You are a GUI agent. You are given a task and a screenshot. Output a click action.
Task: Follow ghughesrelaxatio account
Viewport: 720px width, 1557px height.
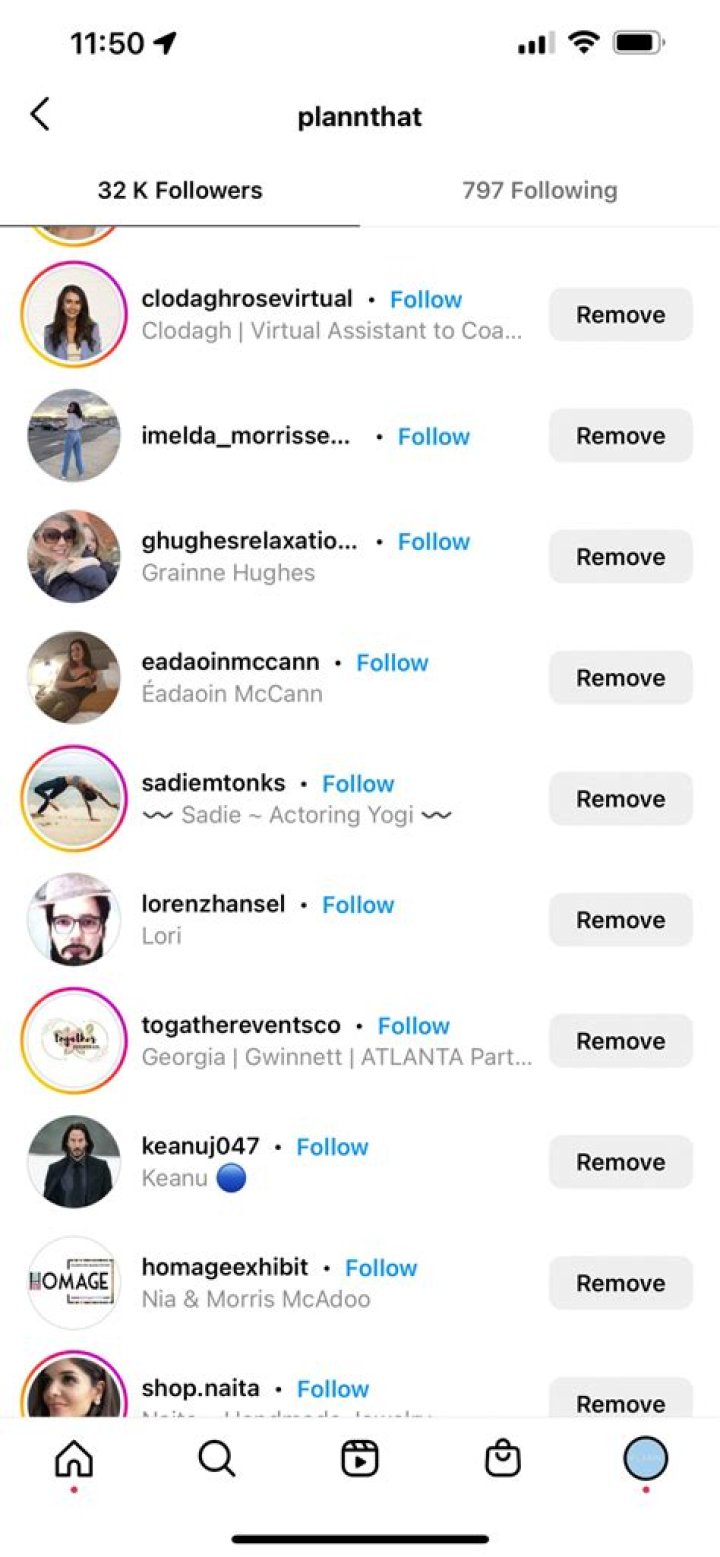pyautogui.click(x=434, y=542)
